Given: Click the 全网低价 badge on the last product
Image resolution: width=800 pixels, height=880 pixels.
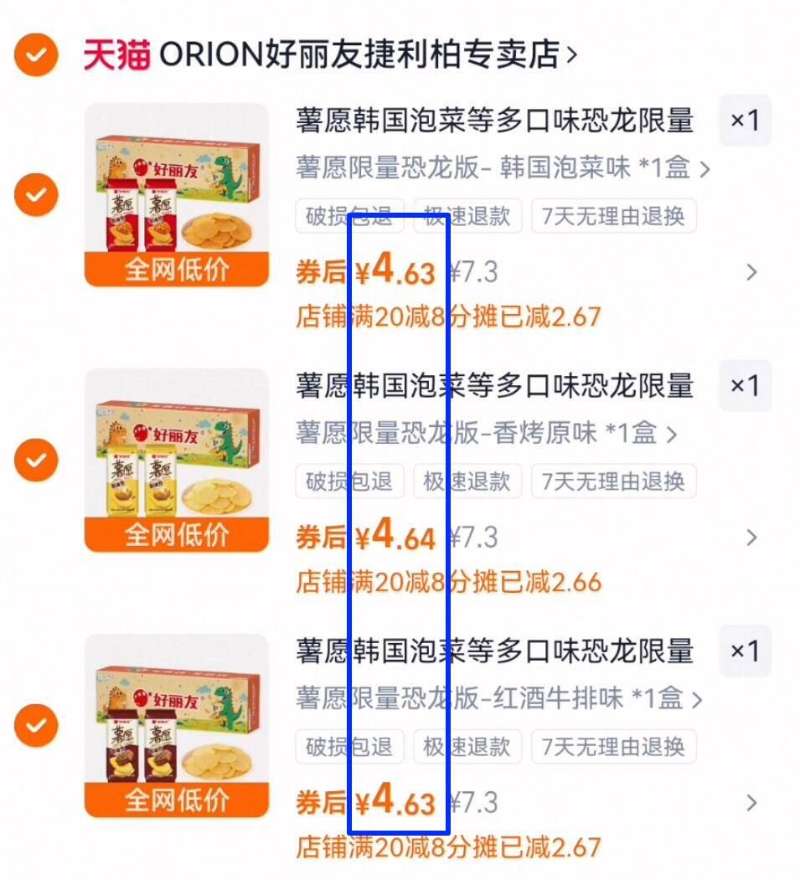Looking at the screenshot, I should pos(176,799).
